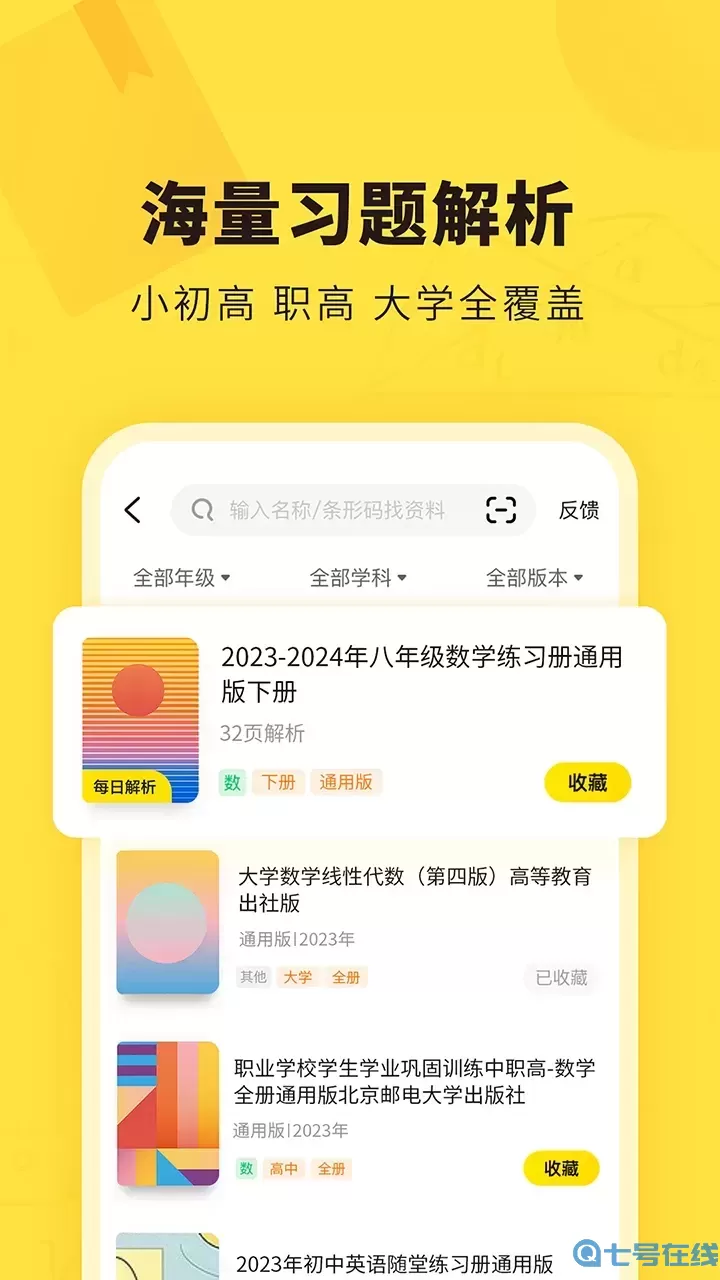
Task: Tap the barcode scan icon beside the search bar
Action: click(500, 510)
